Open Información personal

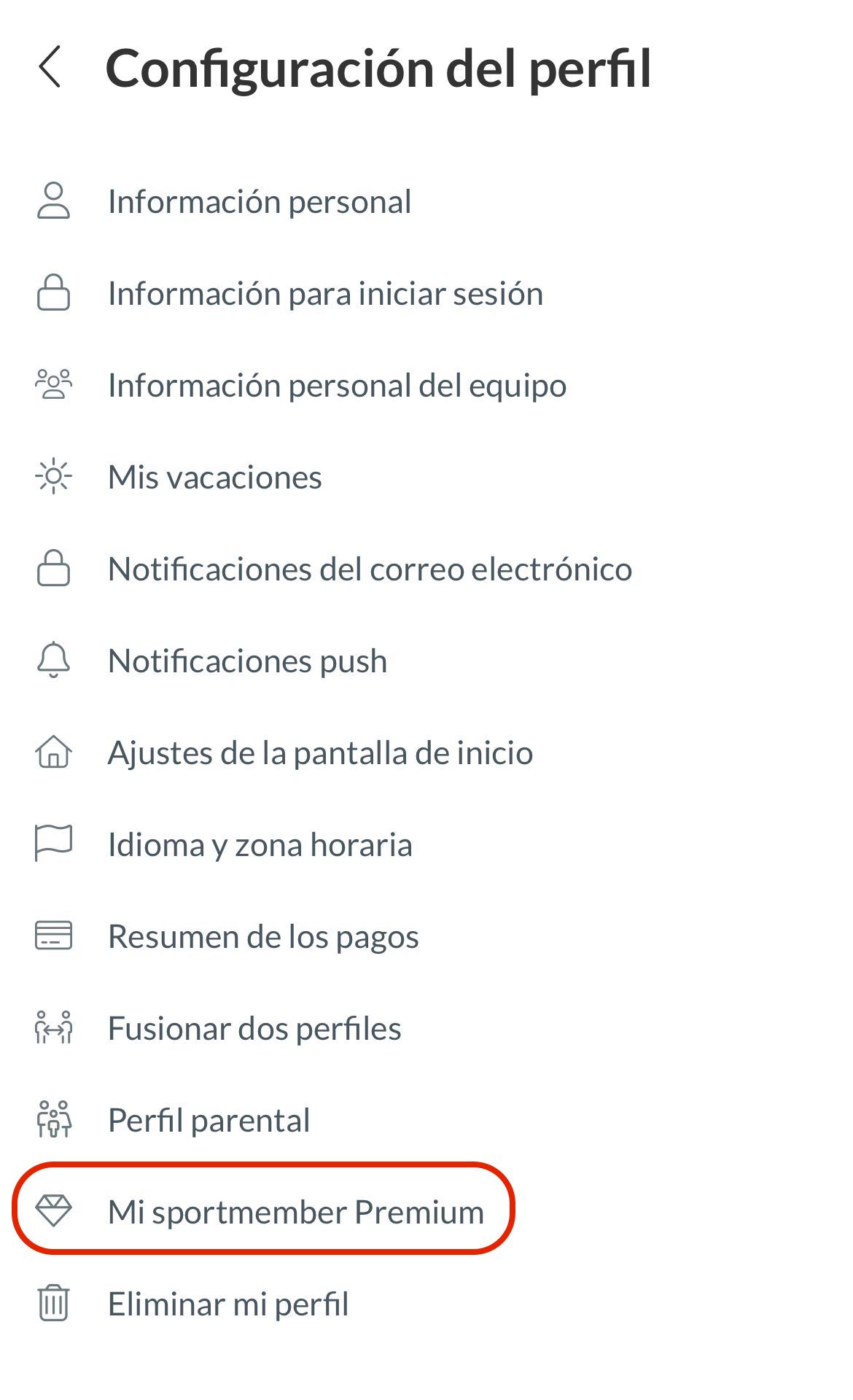259,202
